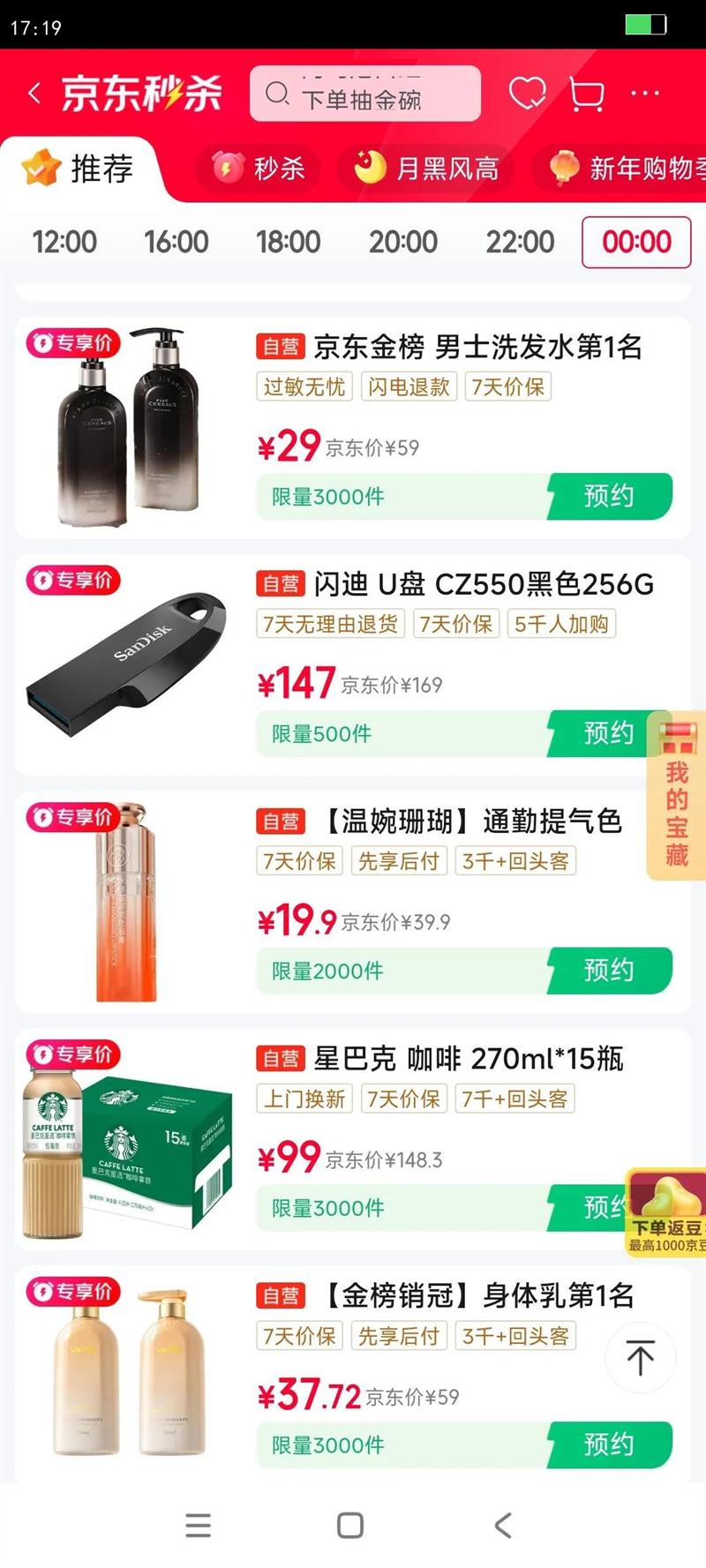Jump back to top with arrow button

(641, 1357)
